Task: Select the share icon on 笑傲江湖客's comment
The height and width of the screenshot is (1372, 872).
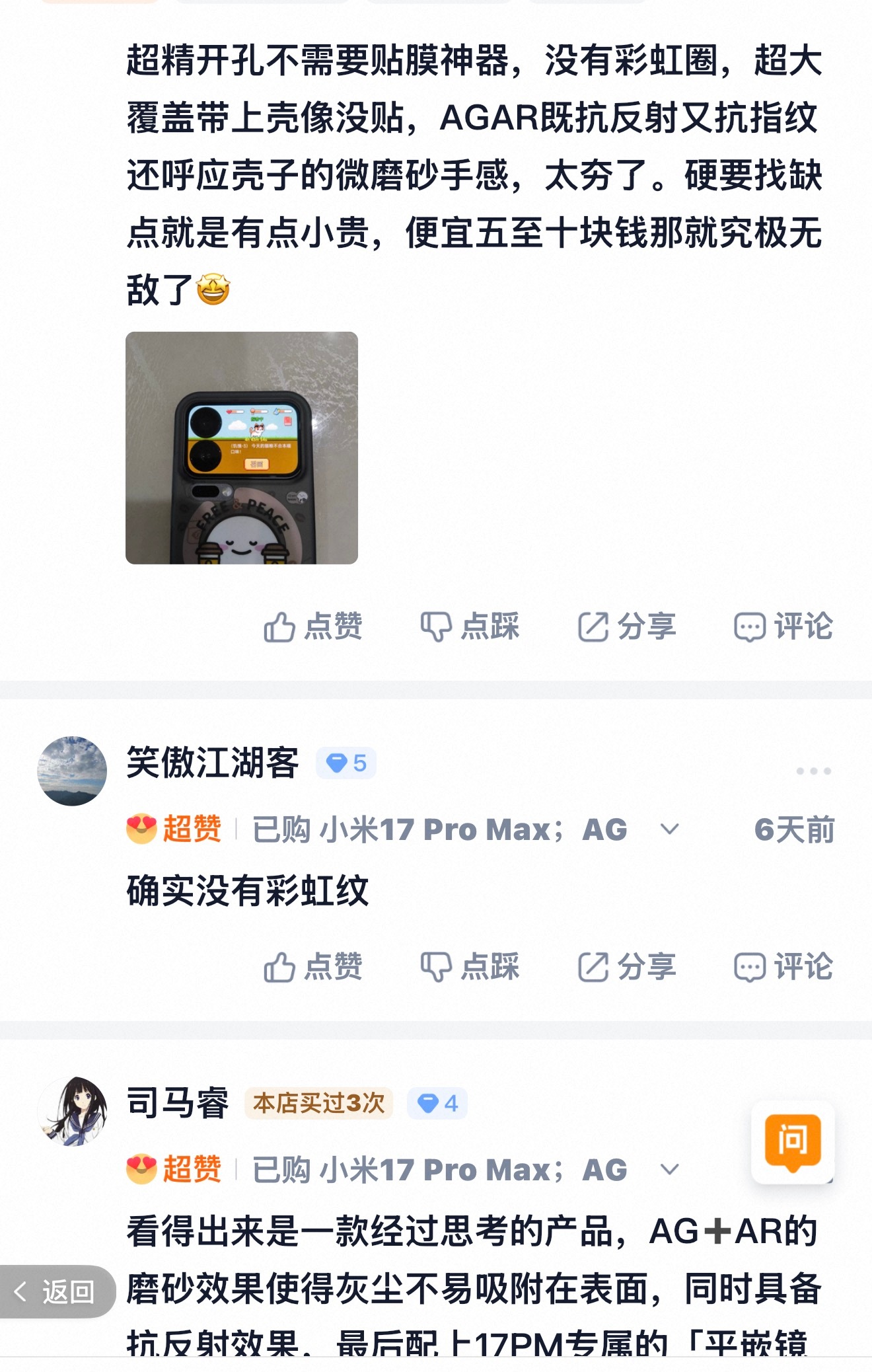Action: point(593,967)
